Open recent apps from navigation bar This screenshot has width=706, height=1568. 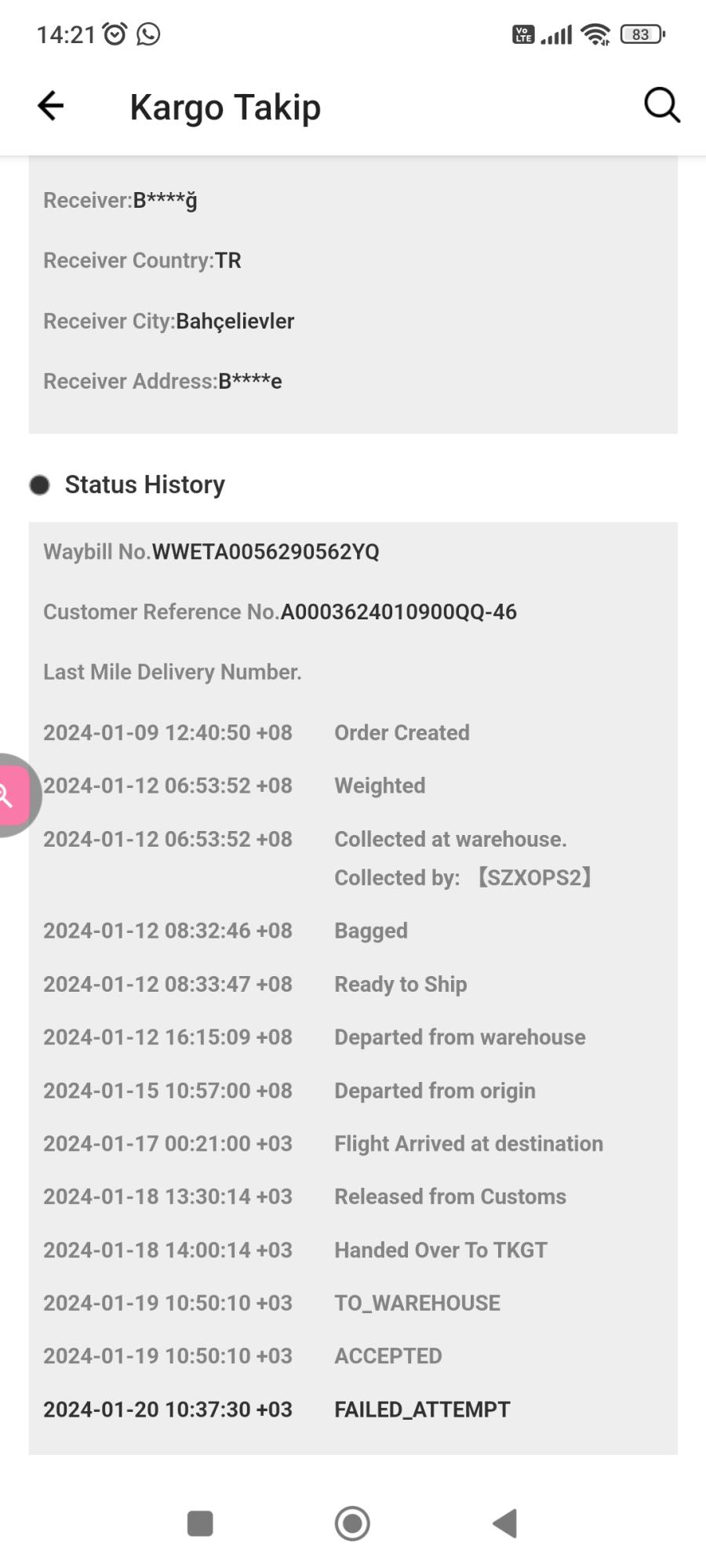click(200, 1523)
